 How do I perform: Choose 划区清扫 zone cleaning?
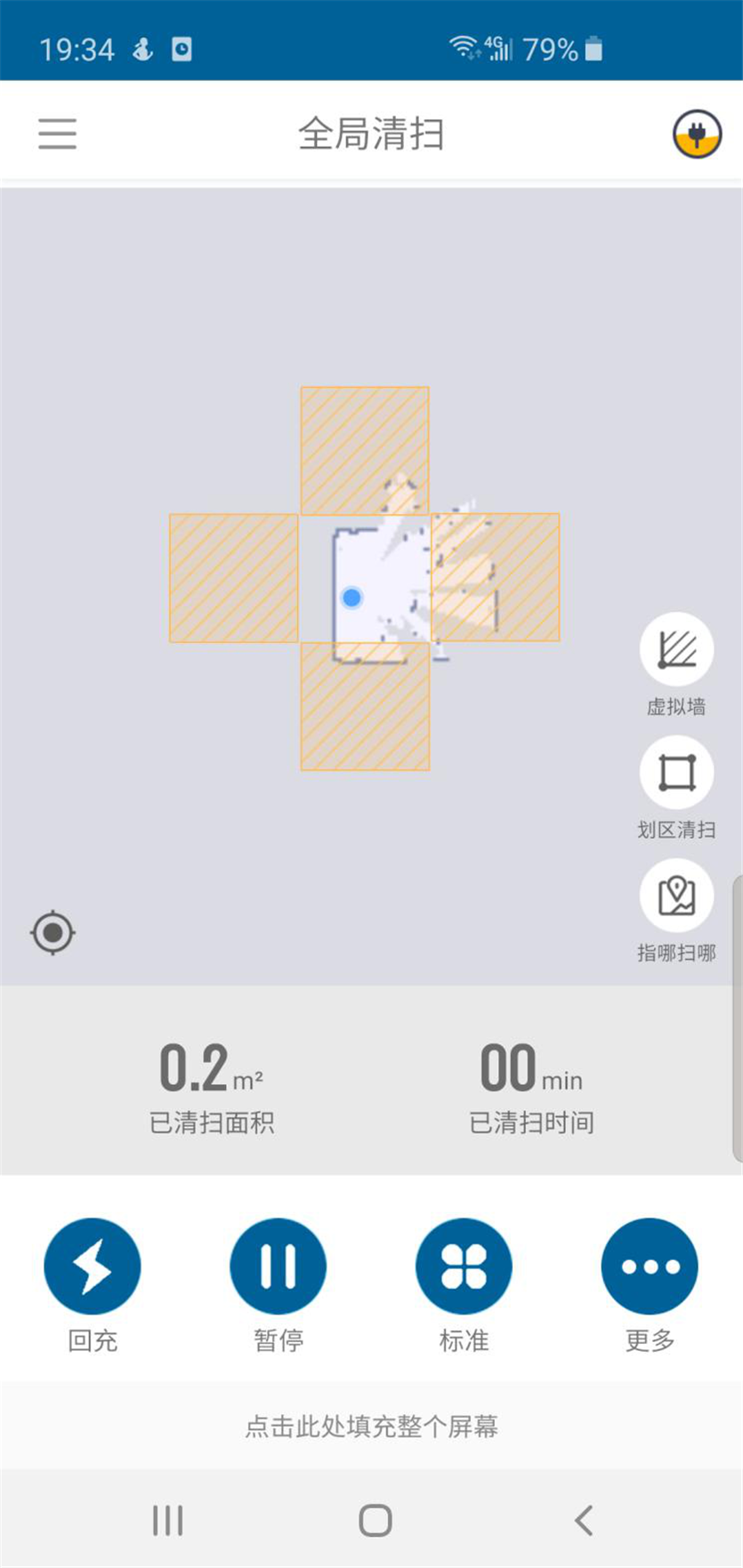(676, 773)
